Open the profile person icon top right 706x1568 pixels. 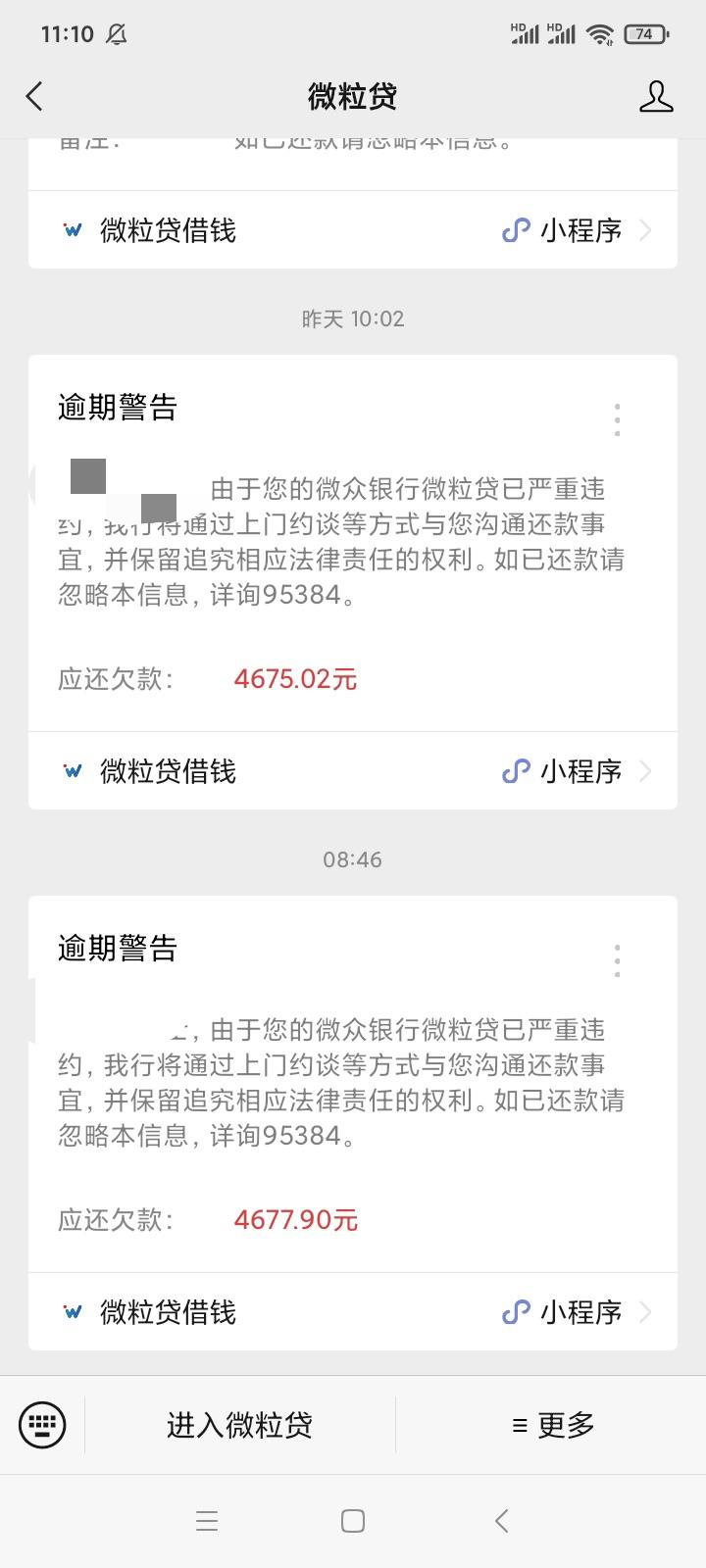click(x=657, y=96)
